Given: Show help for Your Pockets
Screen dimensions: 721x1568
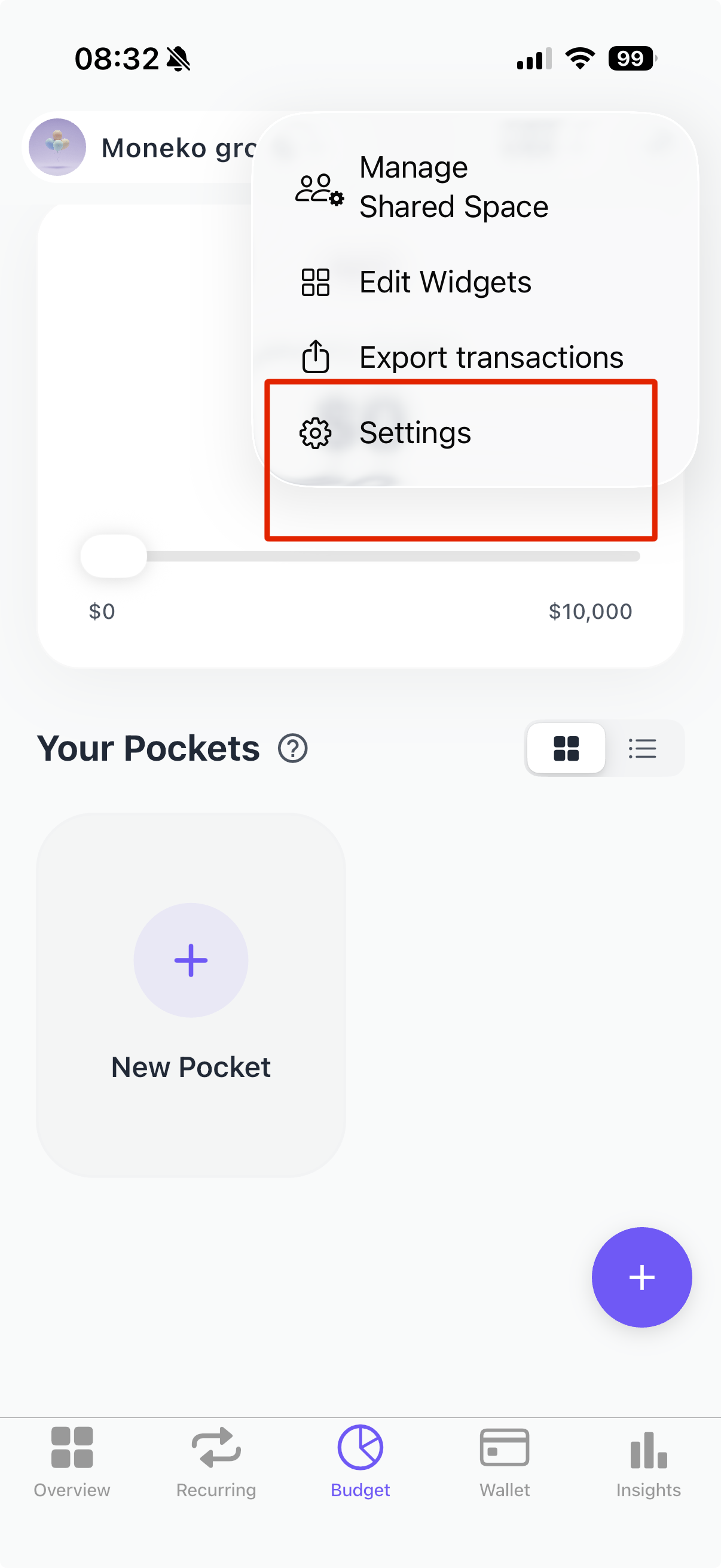Looking at the screenshot, I should click(x=293, y=748).
